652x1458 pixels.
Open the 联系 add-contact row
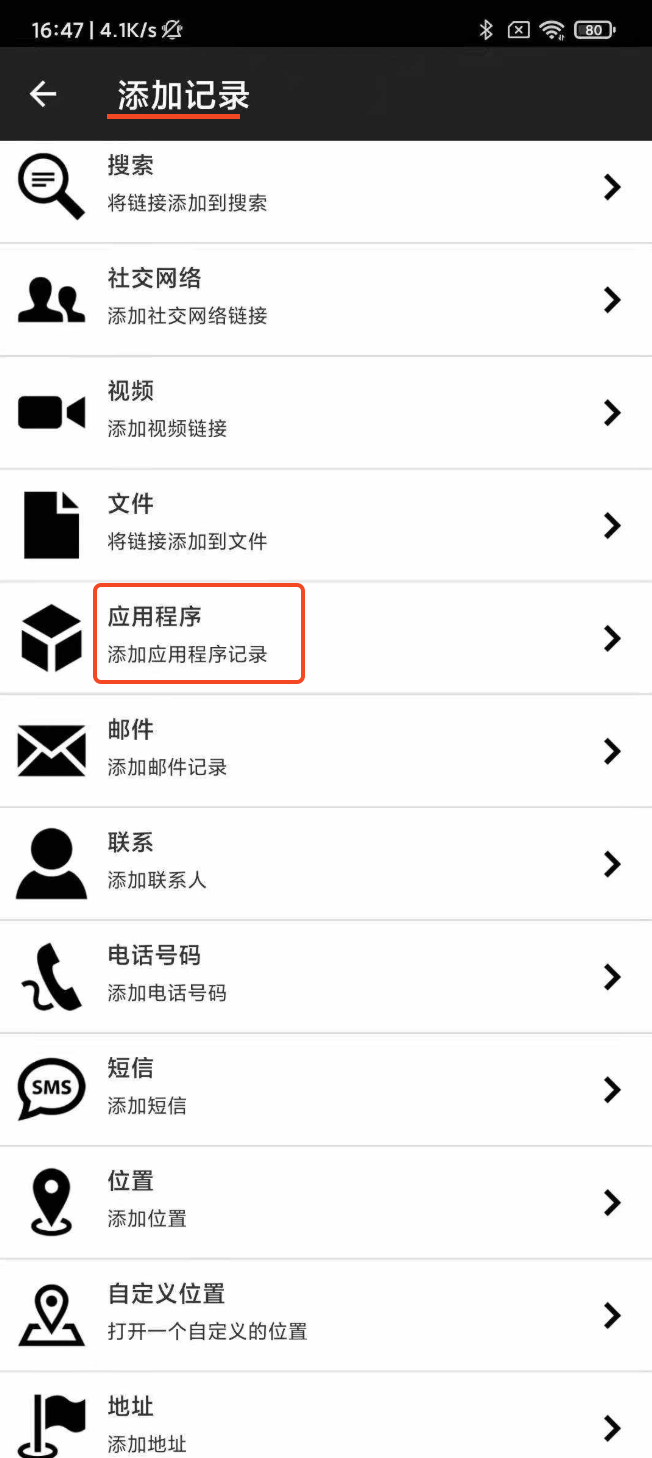click(x=326, y=865)
